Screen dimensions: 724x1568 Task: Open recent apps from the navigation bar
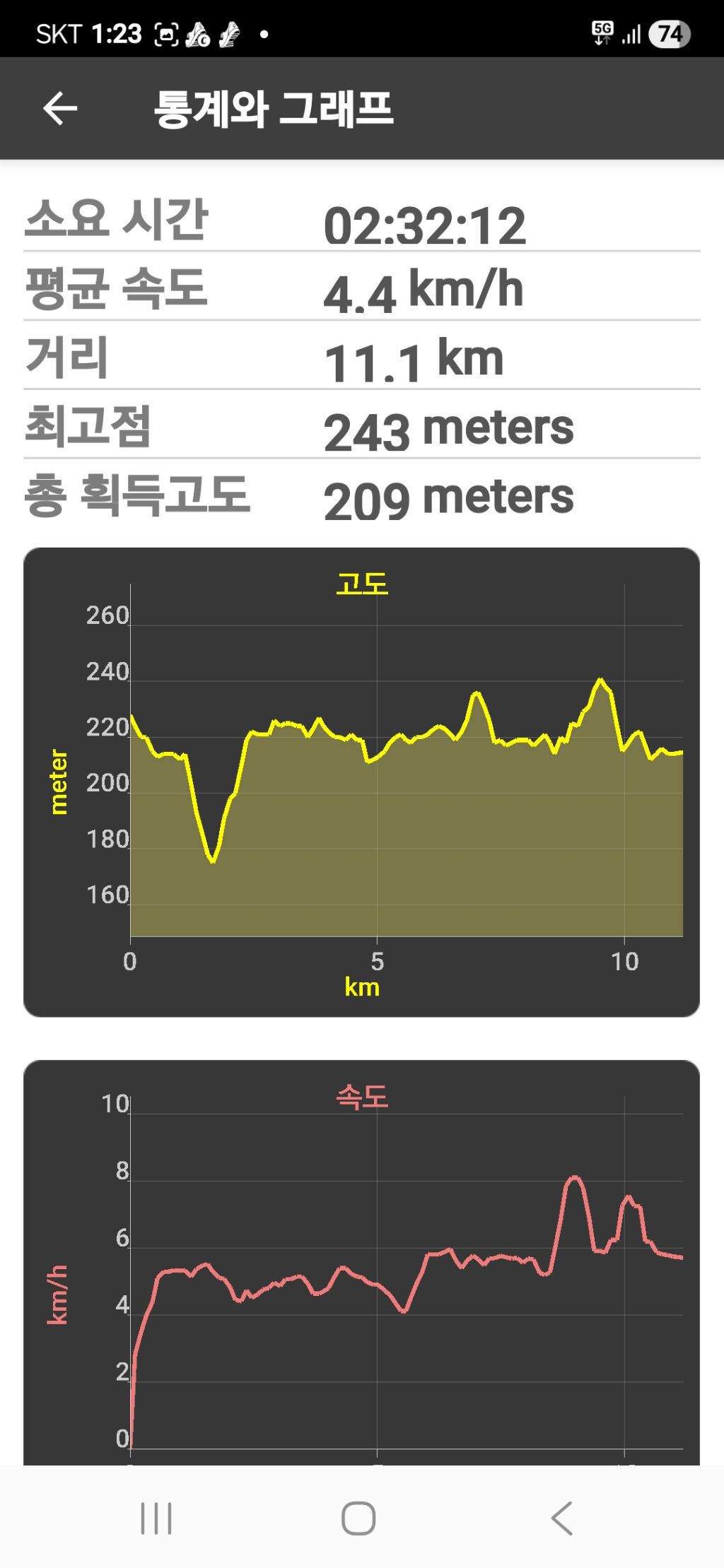[156, 1518]
